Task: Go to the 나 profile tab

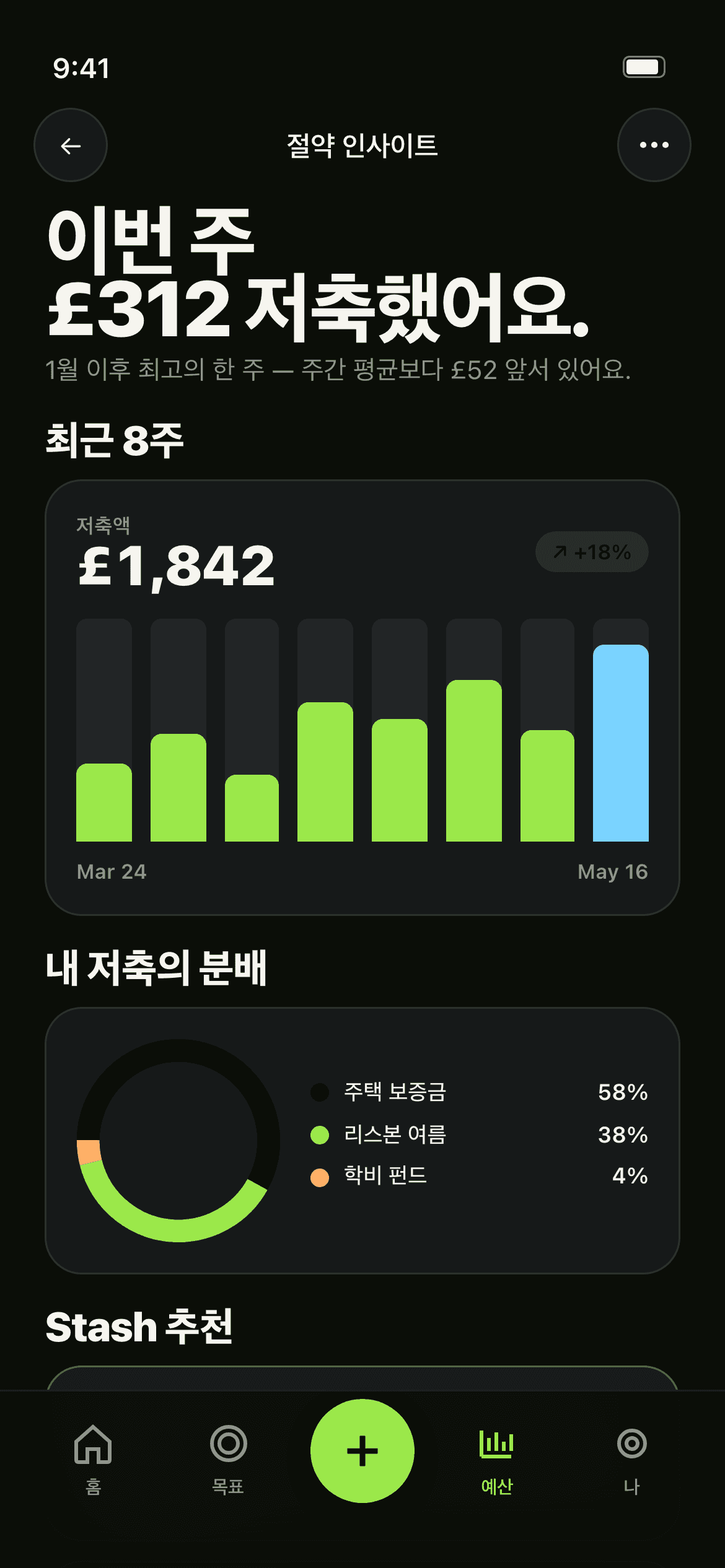Action: [x=631, y=1459]
